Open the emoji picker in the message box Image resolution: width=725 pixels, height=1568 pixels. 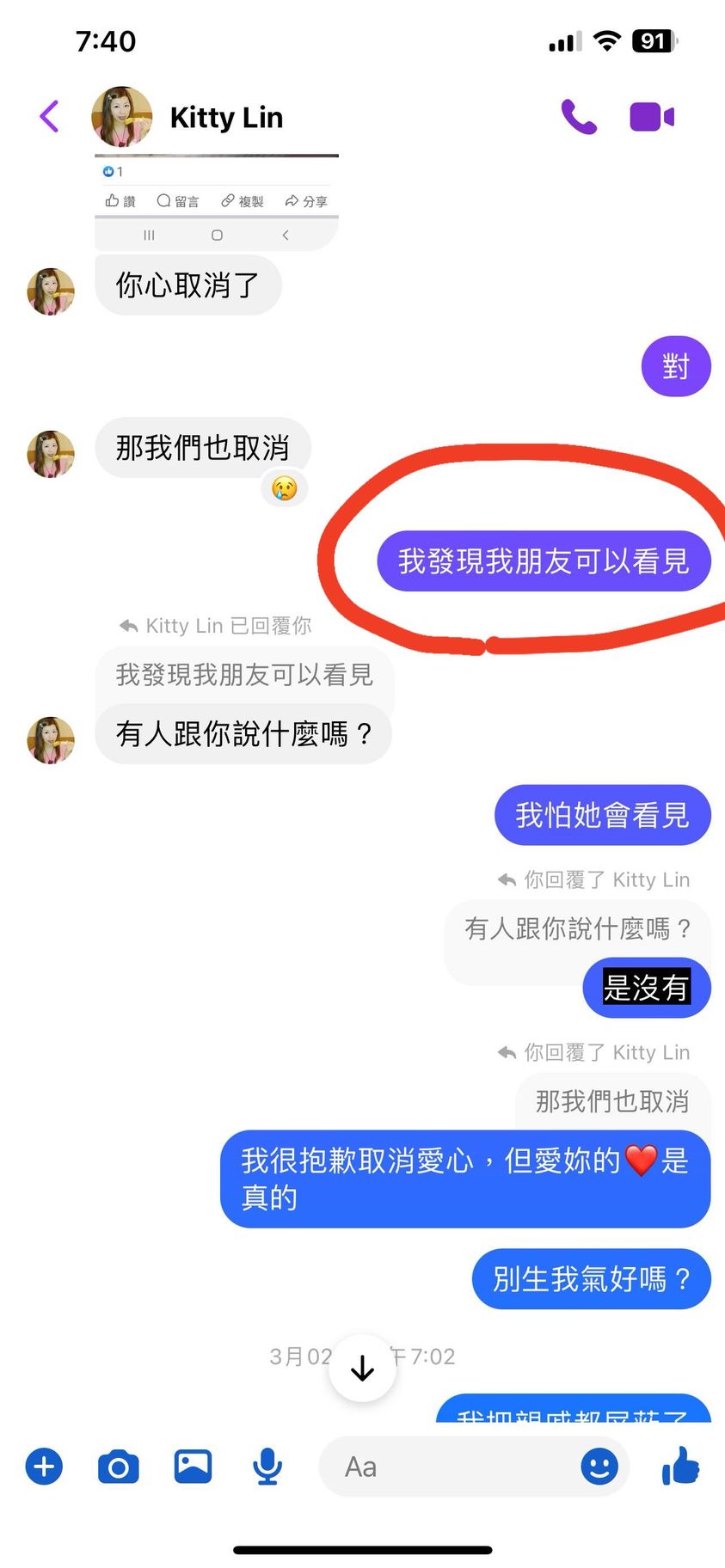(599, 1466)
